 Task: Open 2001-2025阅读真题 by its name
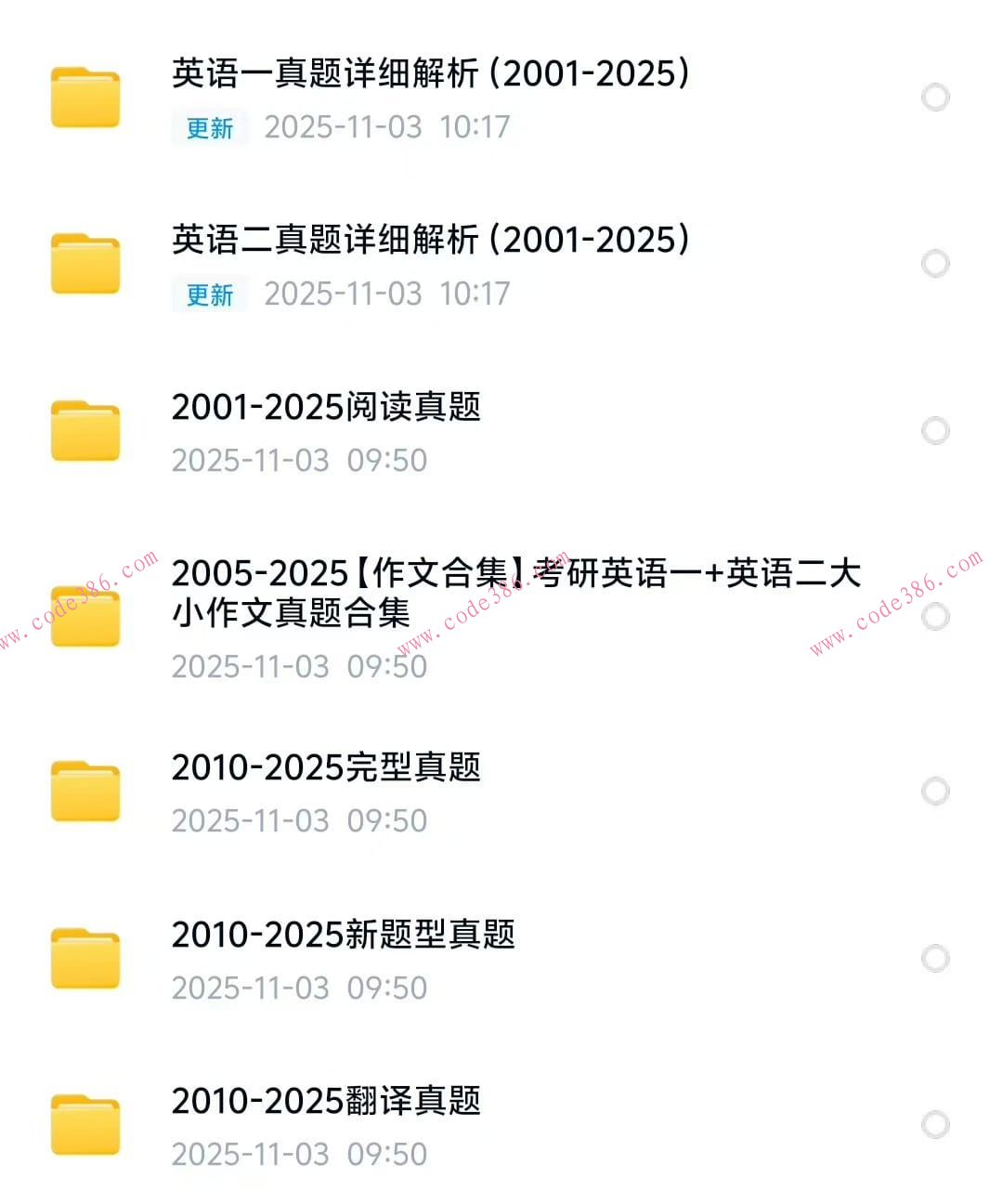pos(327,409)
